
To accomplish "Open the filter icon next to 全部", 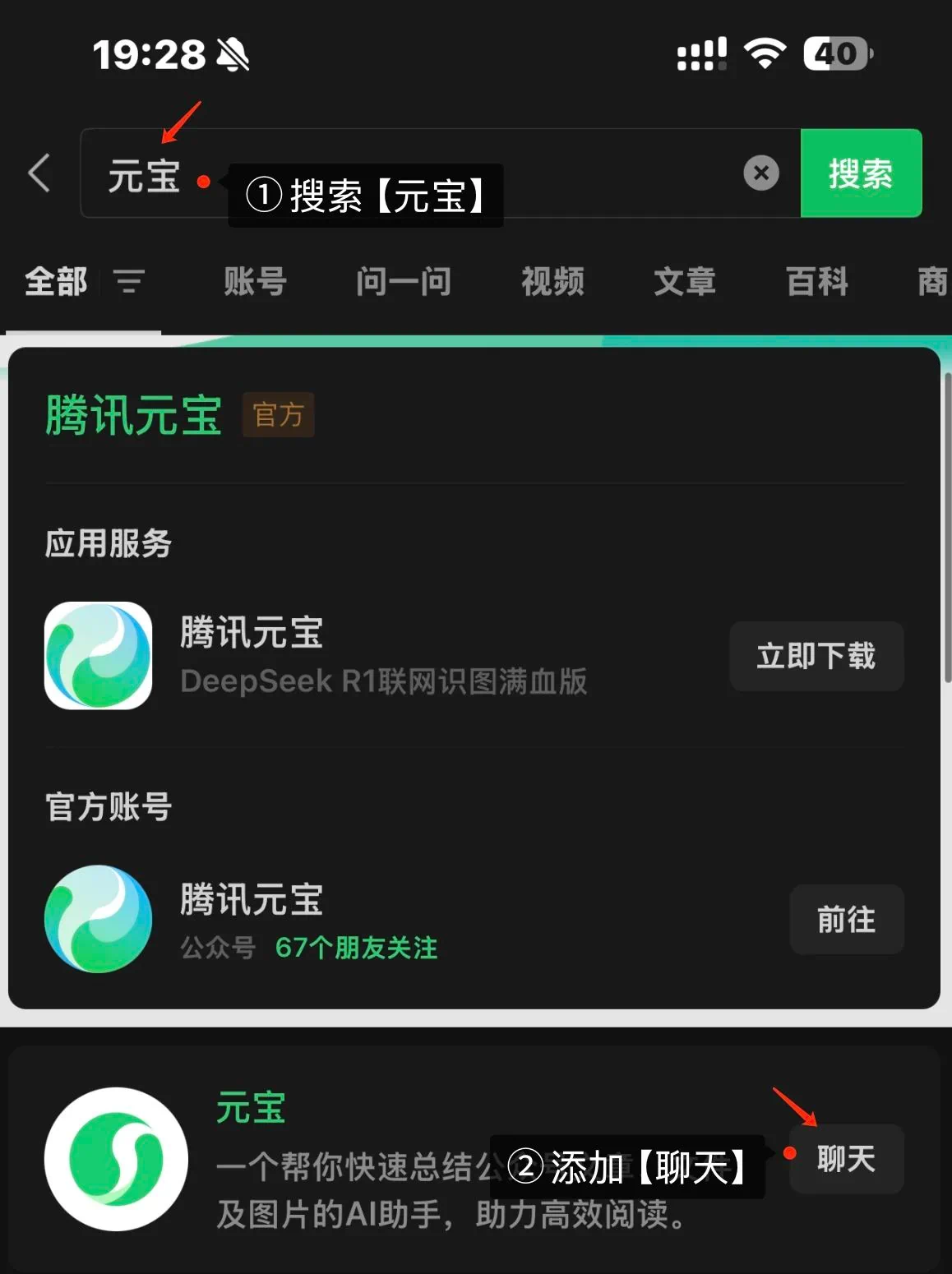I will coord(129,282).
